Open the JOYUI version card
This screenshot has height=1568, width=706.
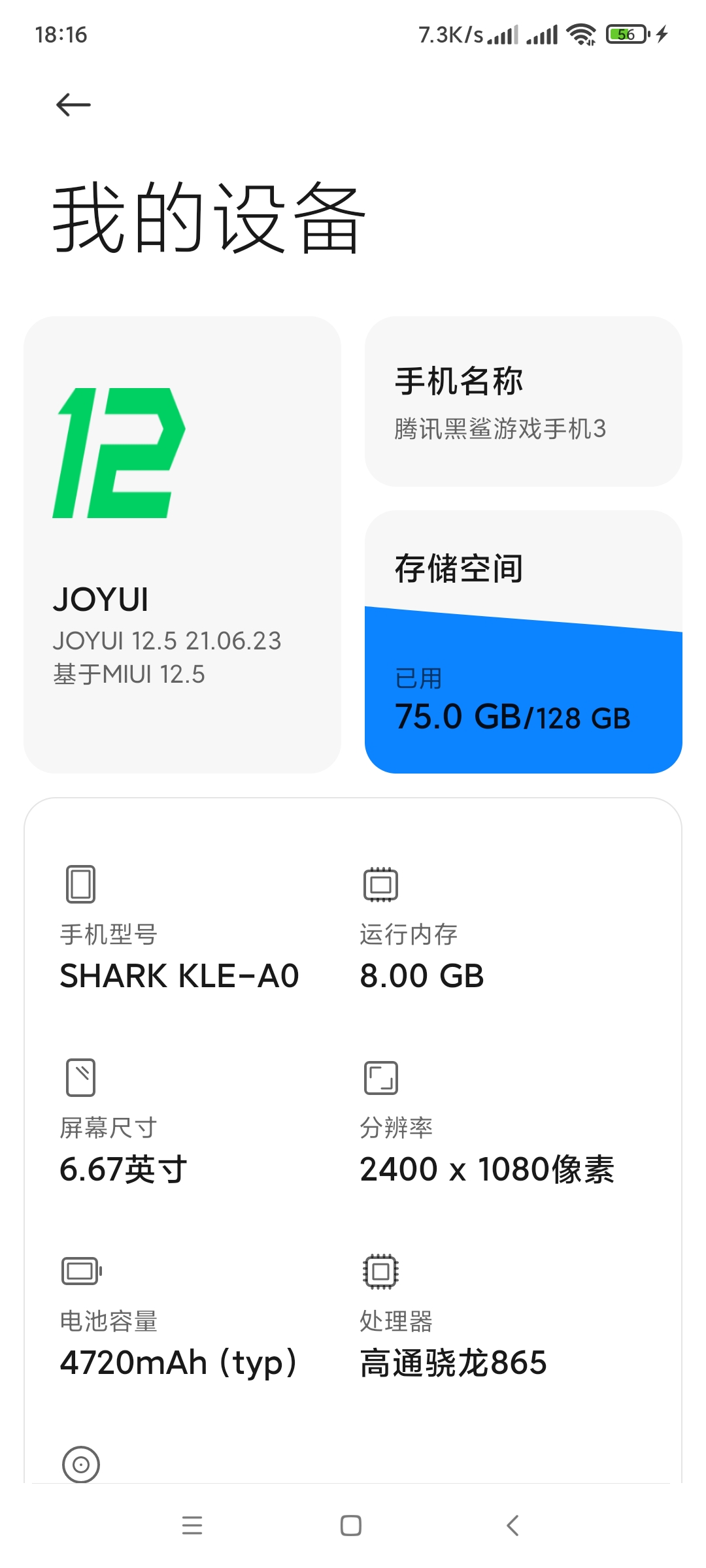(182, 545)
